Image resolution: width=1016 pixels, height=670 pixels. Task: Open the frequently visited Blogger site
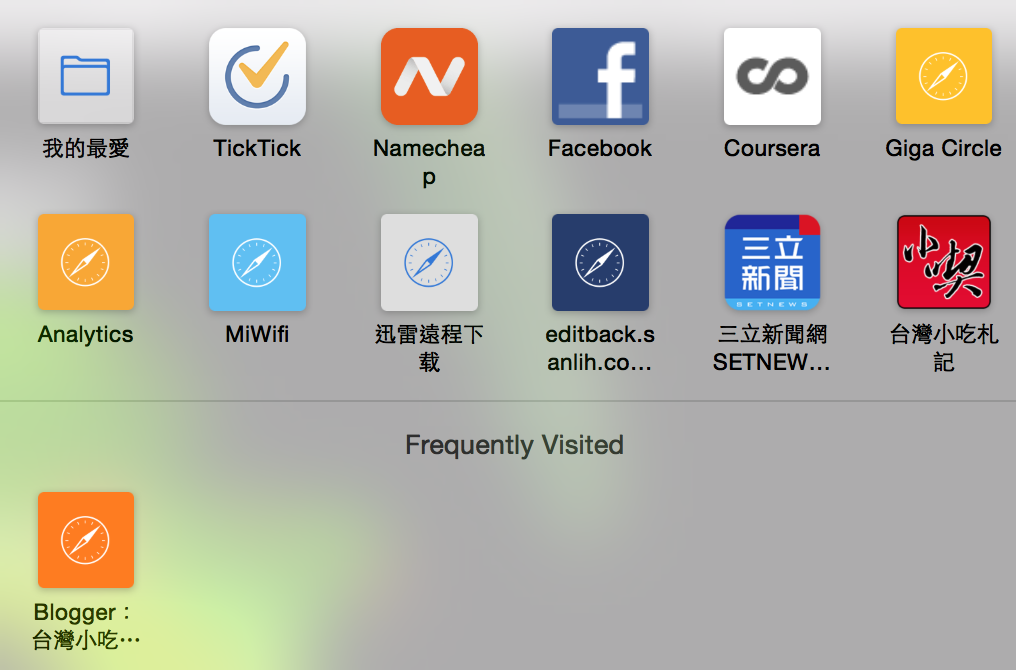(86, 540)
